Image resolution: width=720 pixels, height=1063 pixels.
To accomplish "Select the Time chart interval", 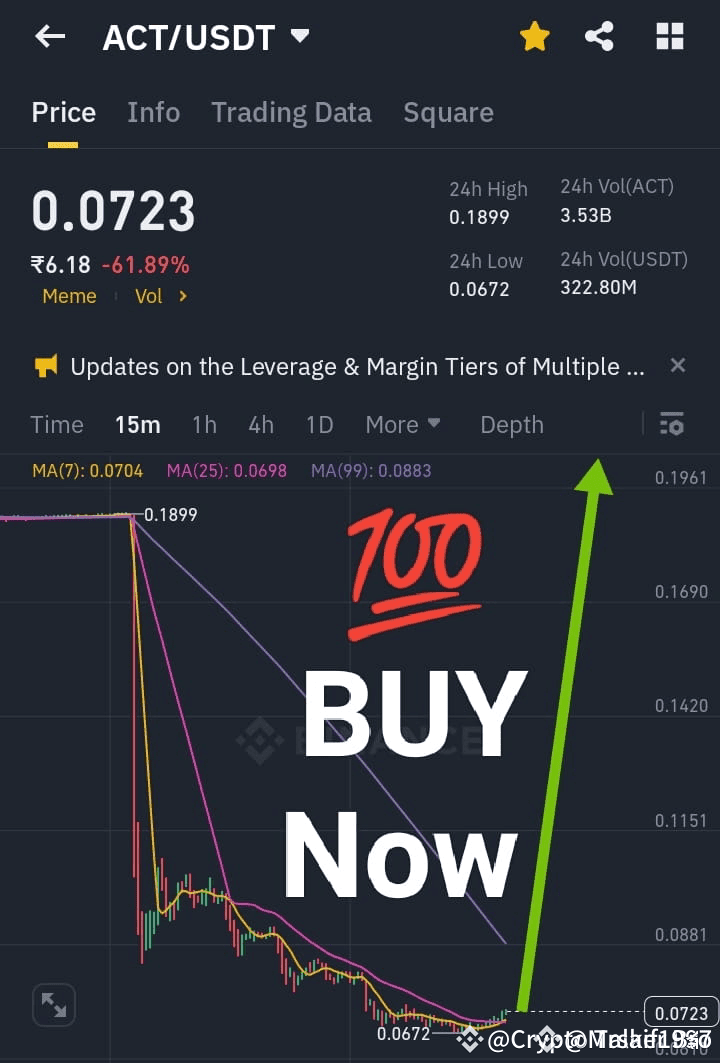I will [57, 425].
